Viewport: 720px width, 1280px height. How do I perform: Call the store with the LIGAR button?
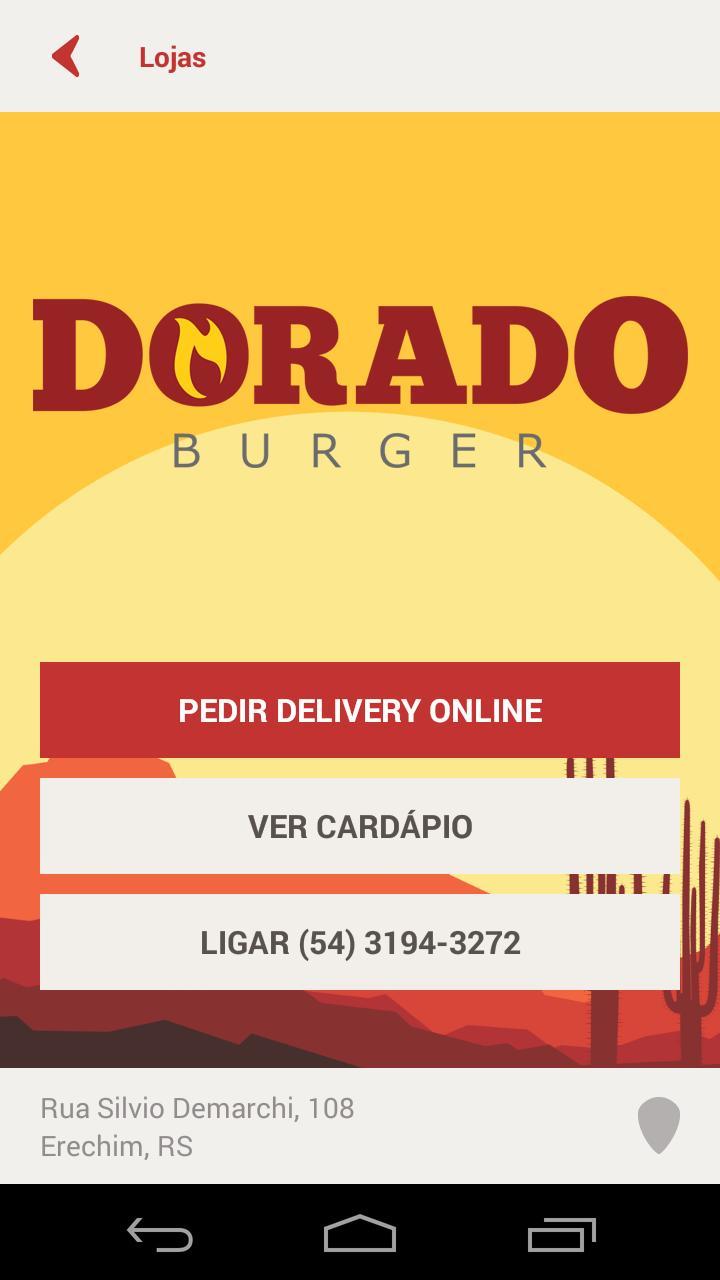click(x=360, y=942)
